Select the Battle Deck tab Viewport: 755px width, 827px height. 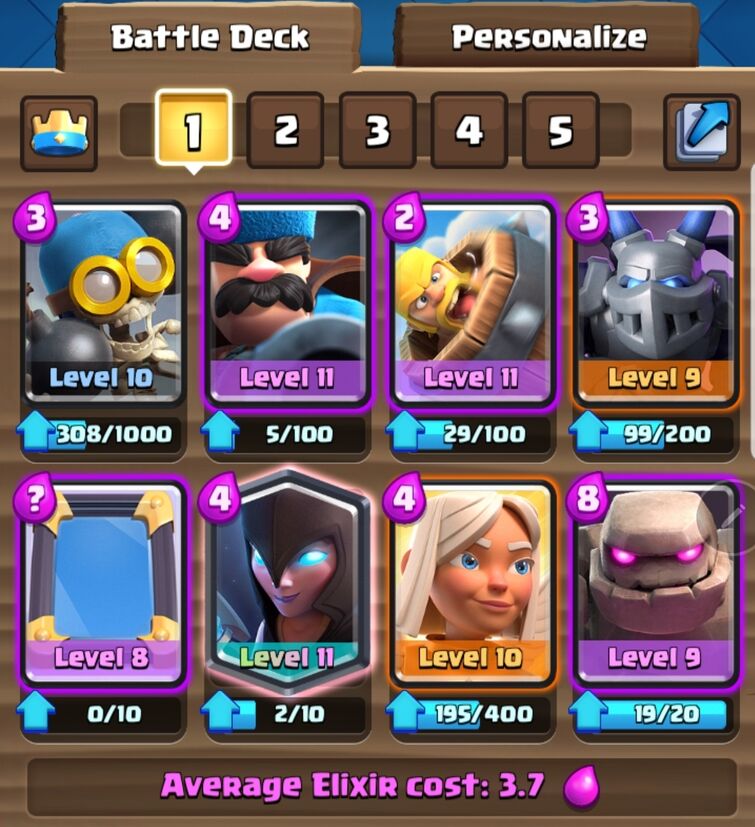pos(209,37)
